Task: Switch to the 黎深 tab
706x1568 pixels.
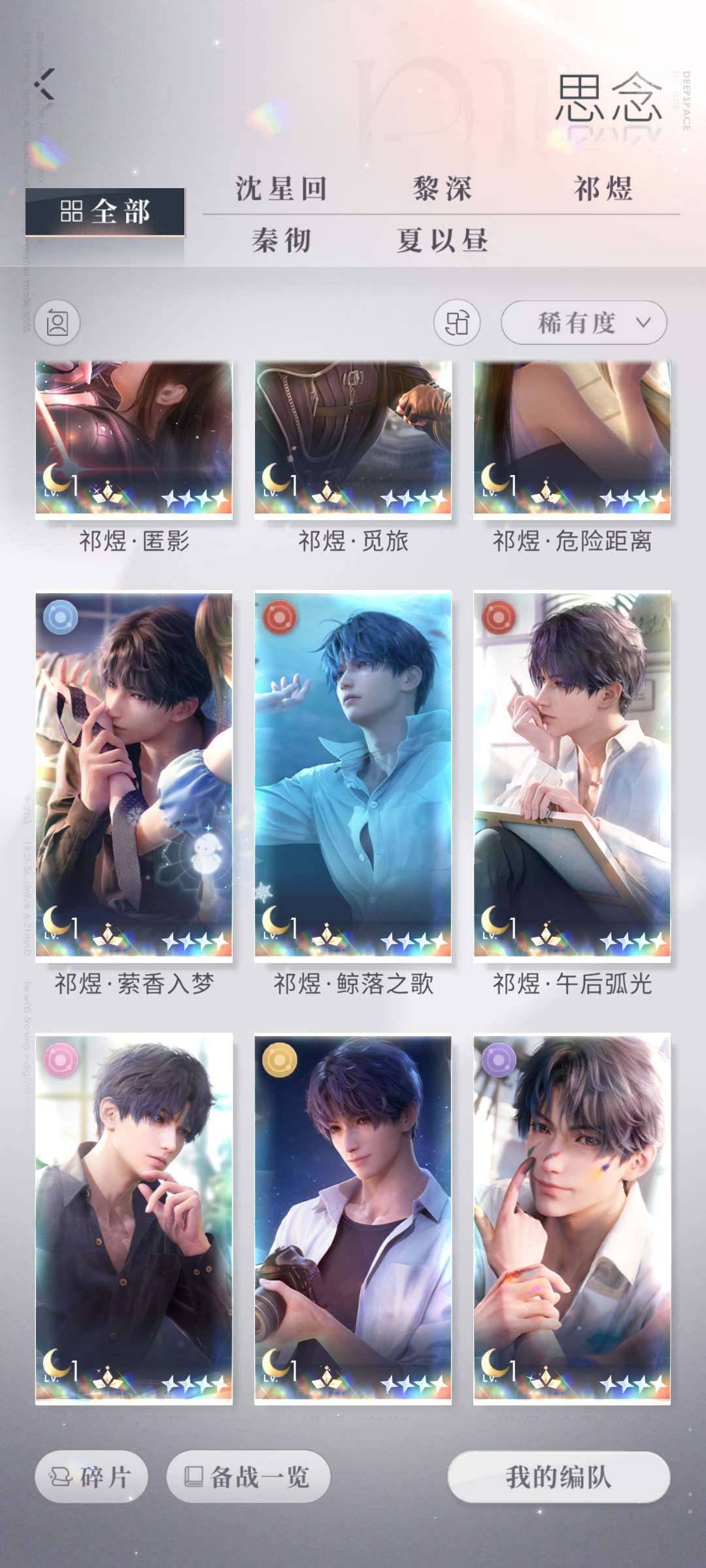Action: pos(442,189)
